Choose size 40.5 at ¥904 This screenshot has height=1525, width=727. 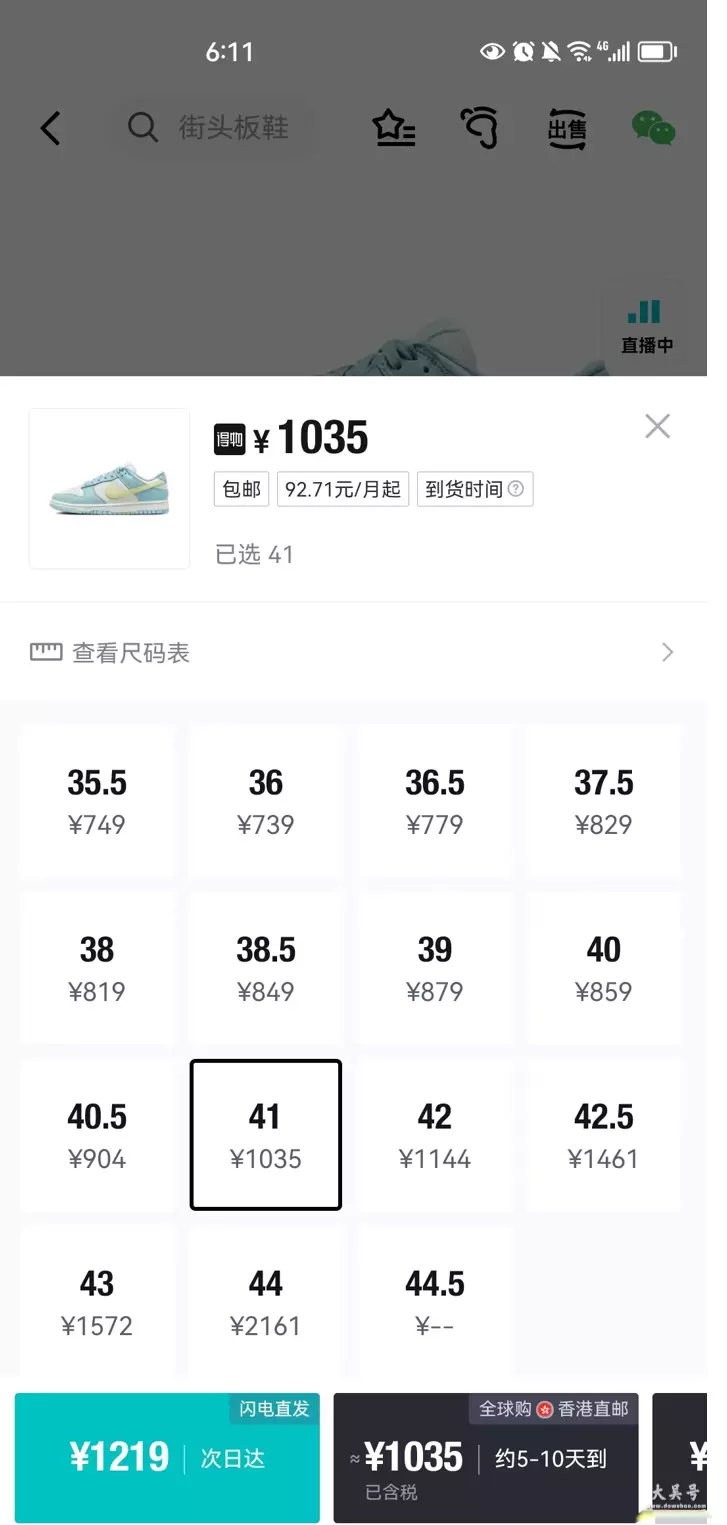click(97, 1136)
